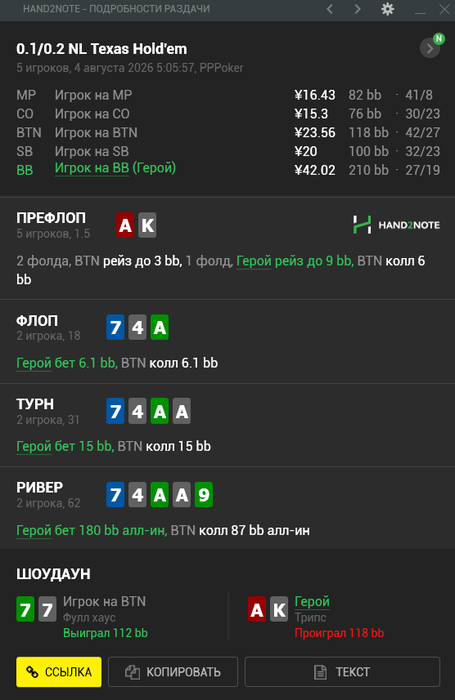Open the ТЕКСТ hand view
The height and width of the screenshot is (700, 455).
click(342, 672)
